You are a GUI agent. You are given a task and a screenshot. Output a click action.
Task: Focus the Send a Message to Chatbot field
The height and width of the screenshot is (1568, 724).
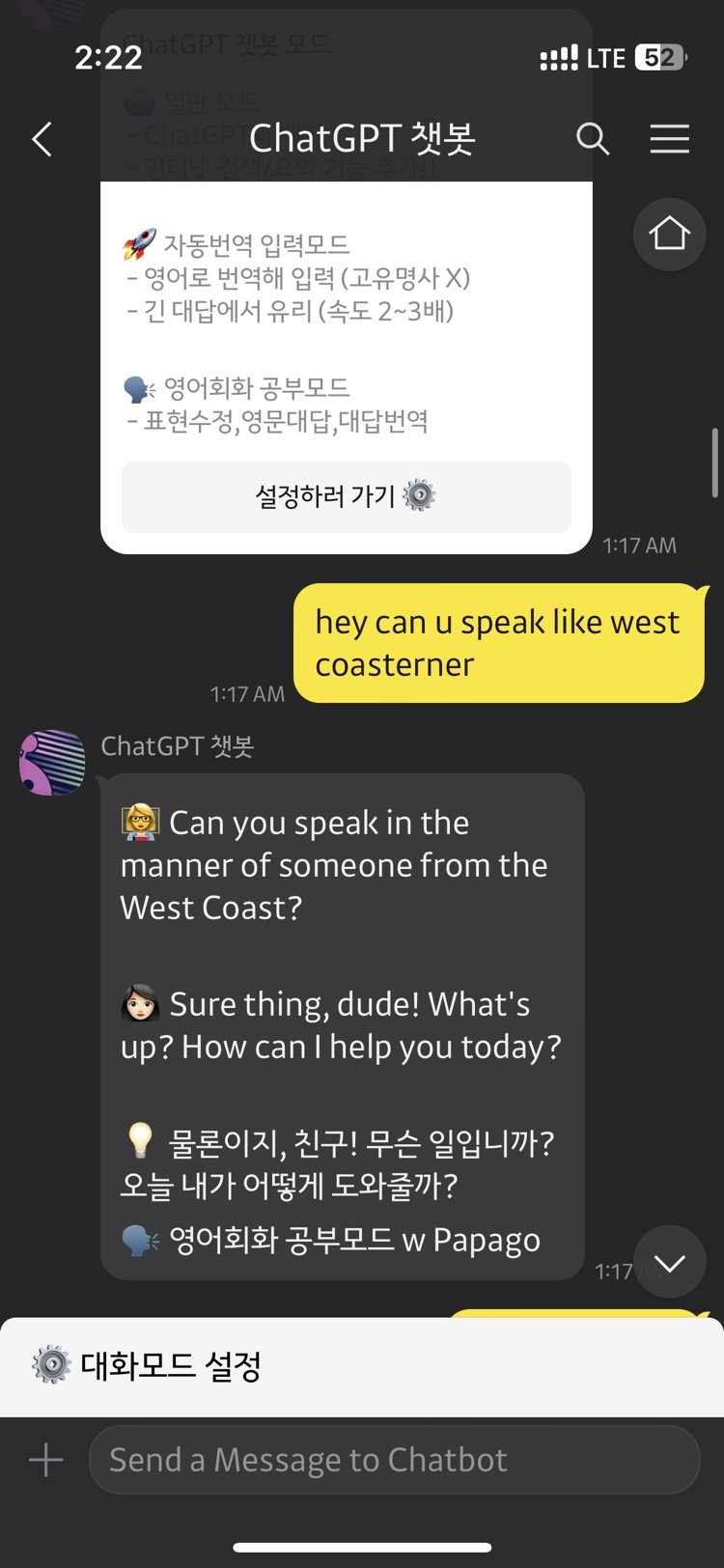[394, 1460]
